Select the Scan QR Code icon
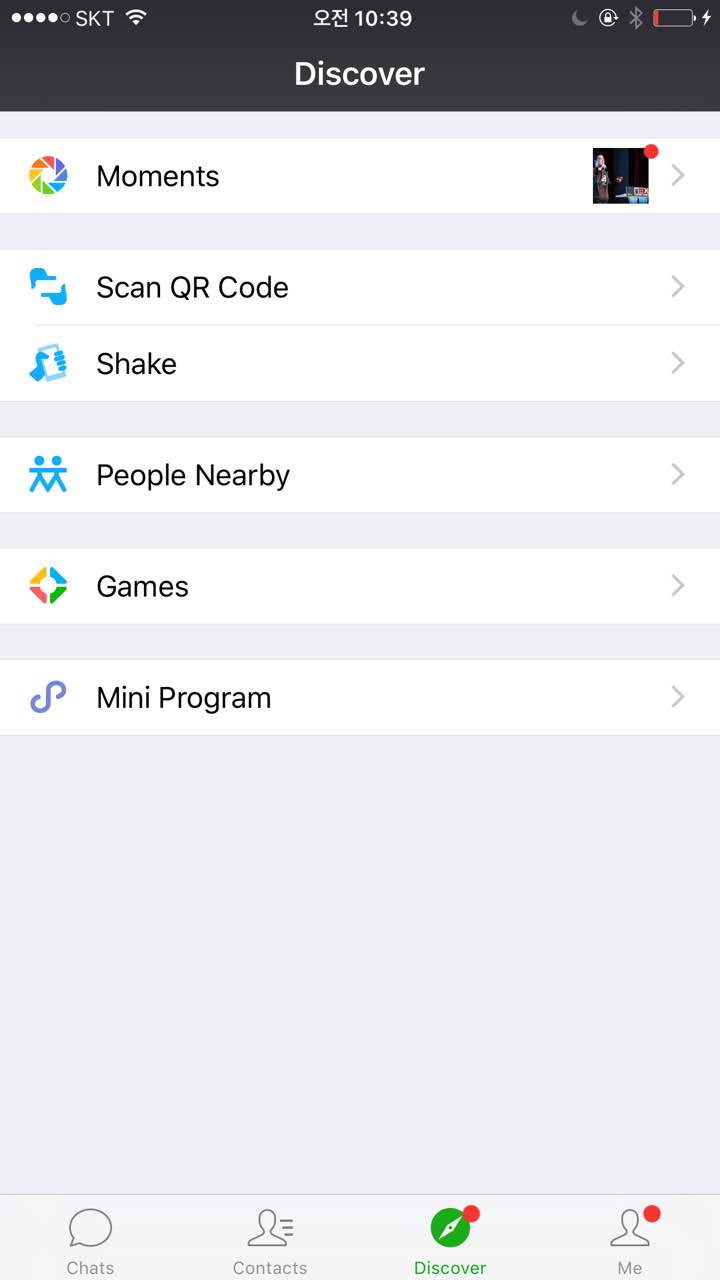This screenshot has width=720, height=1280. pos(48,287)
